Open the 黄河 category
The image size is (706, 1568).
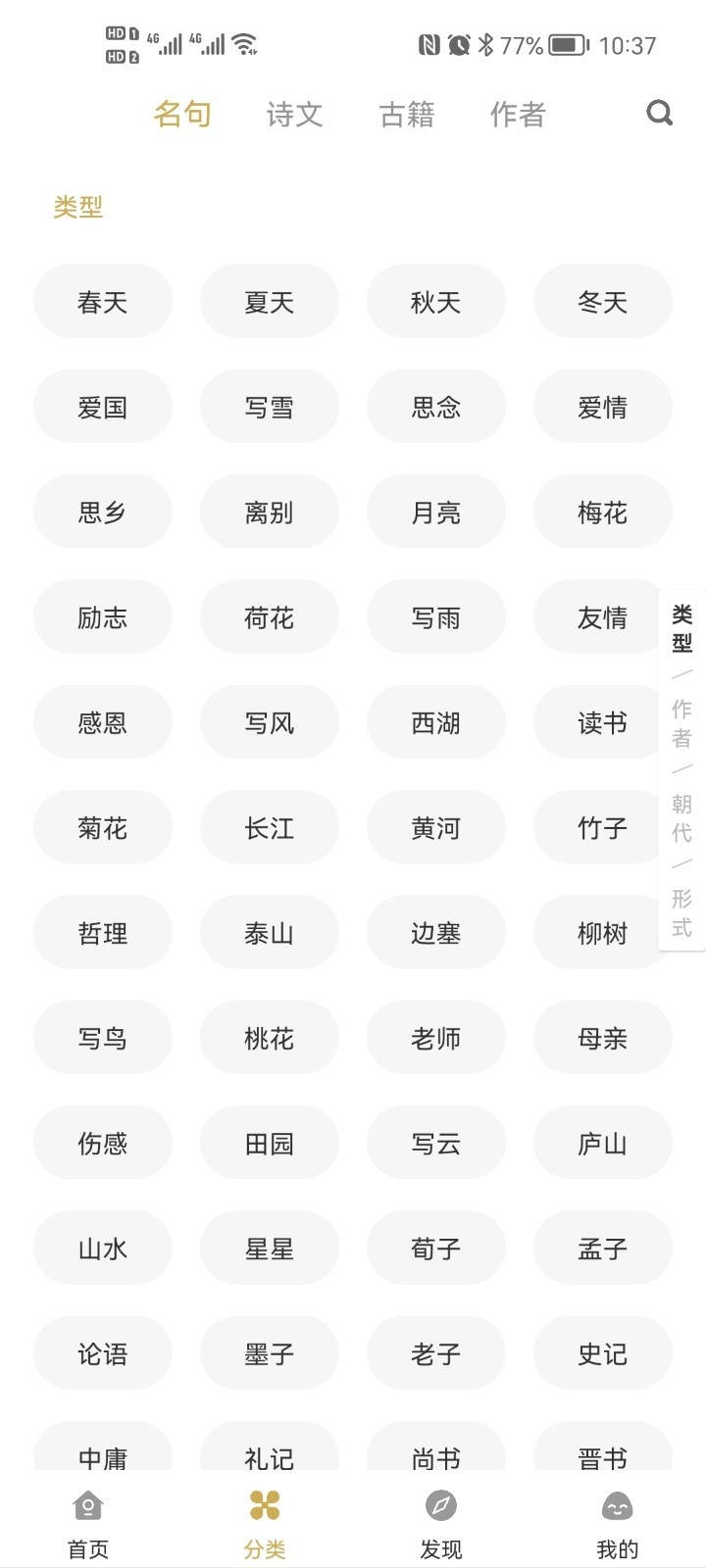click(435, 827)
